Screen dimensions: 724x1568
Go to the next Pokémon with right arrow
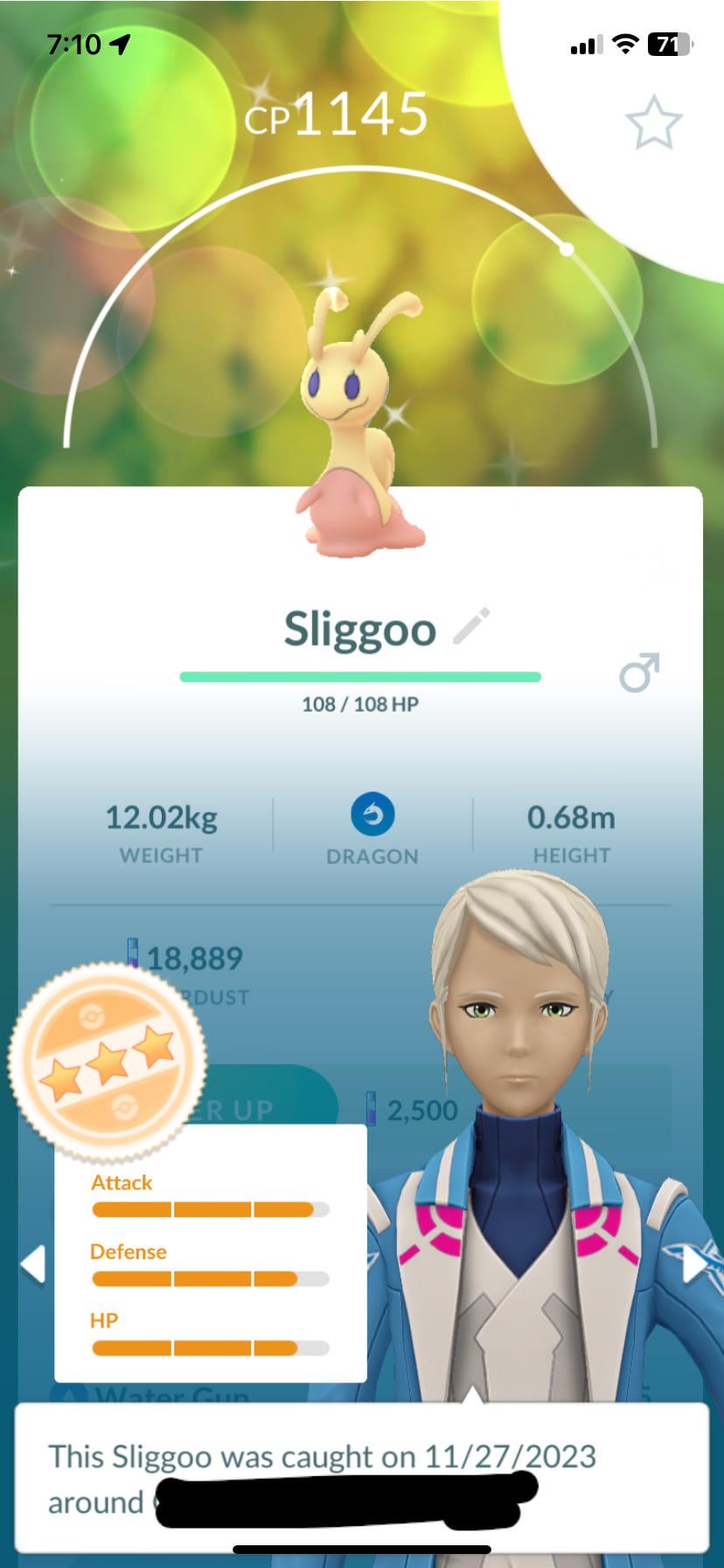pos(695,1265)
